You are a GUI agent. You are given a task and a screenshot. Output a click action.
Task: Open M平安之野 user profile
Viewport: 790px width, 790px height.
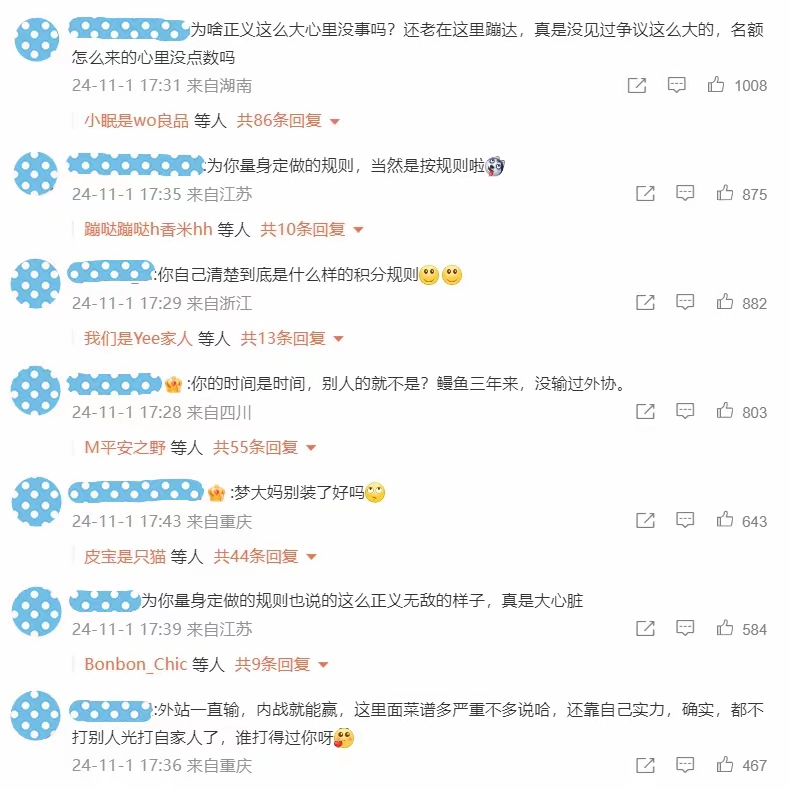(x=124, y=448)
